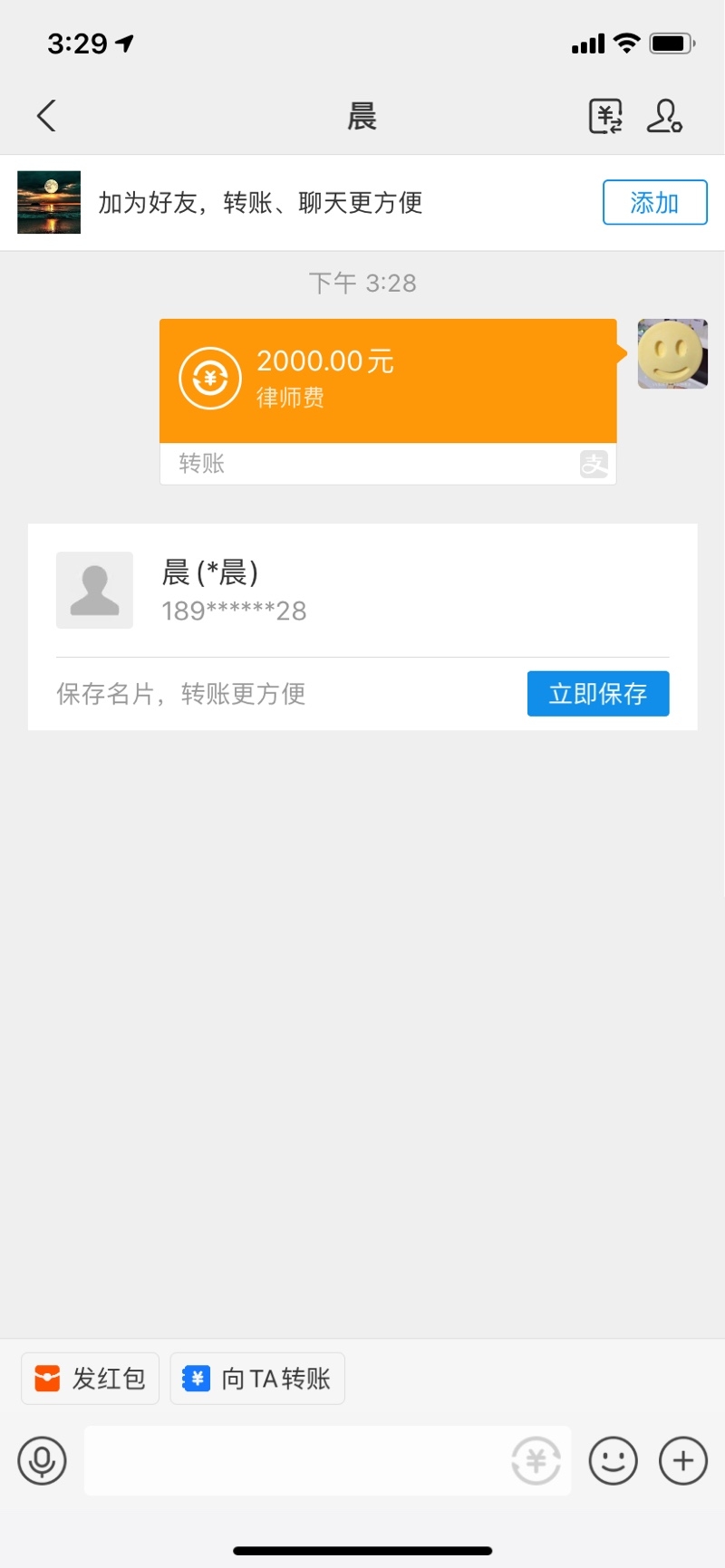Open the transfer records icon in top bar
Screen dimensions: 725x1568
[x=605, y=116]
